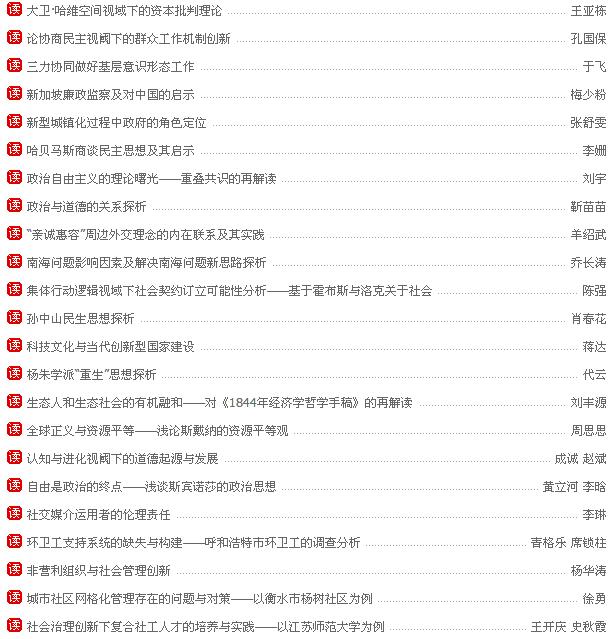Read 社交媒介运用者的伦理责任

[x=98, y=514]
